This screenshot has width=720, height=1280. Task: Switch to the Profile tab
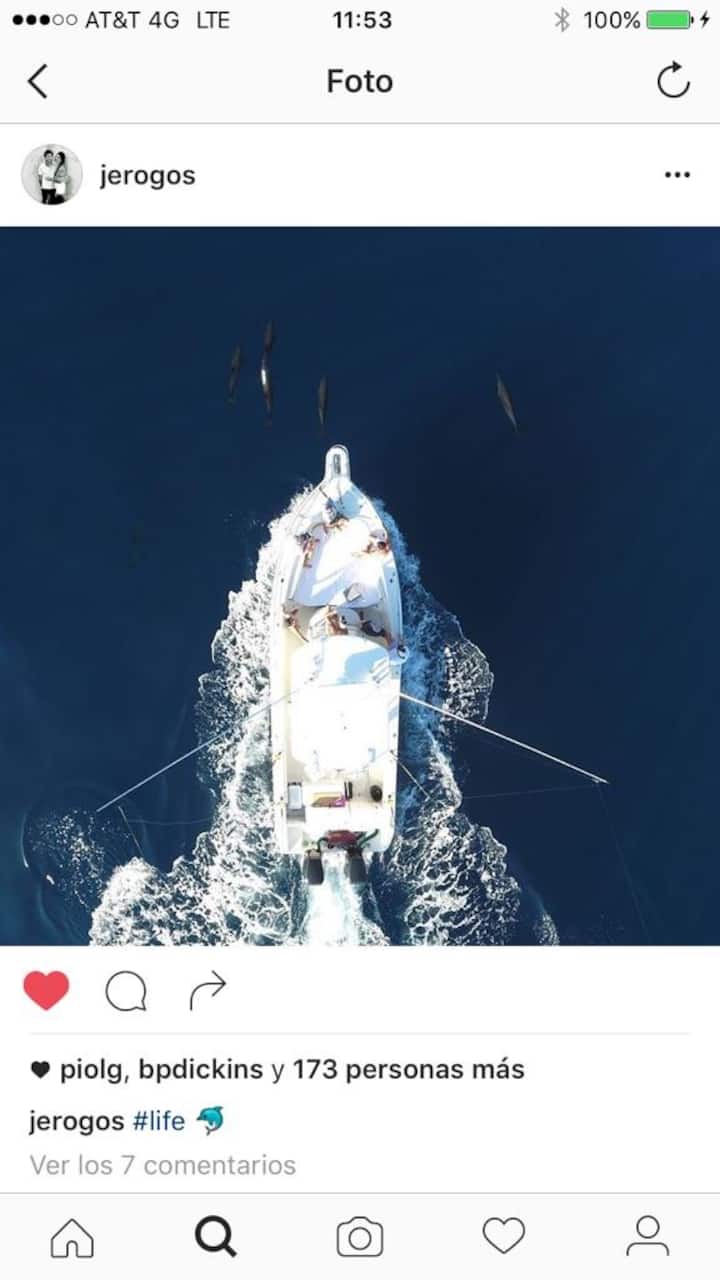point(647,1237)
